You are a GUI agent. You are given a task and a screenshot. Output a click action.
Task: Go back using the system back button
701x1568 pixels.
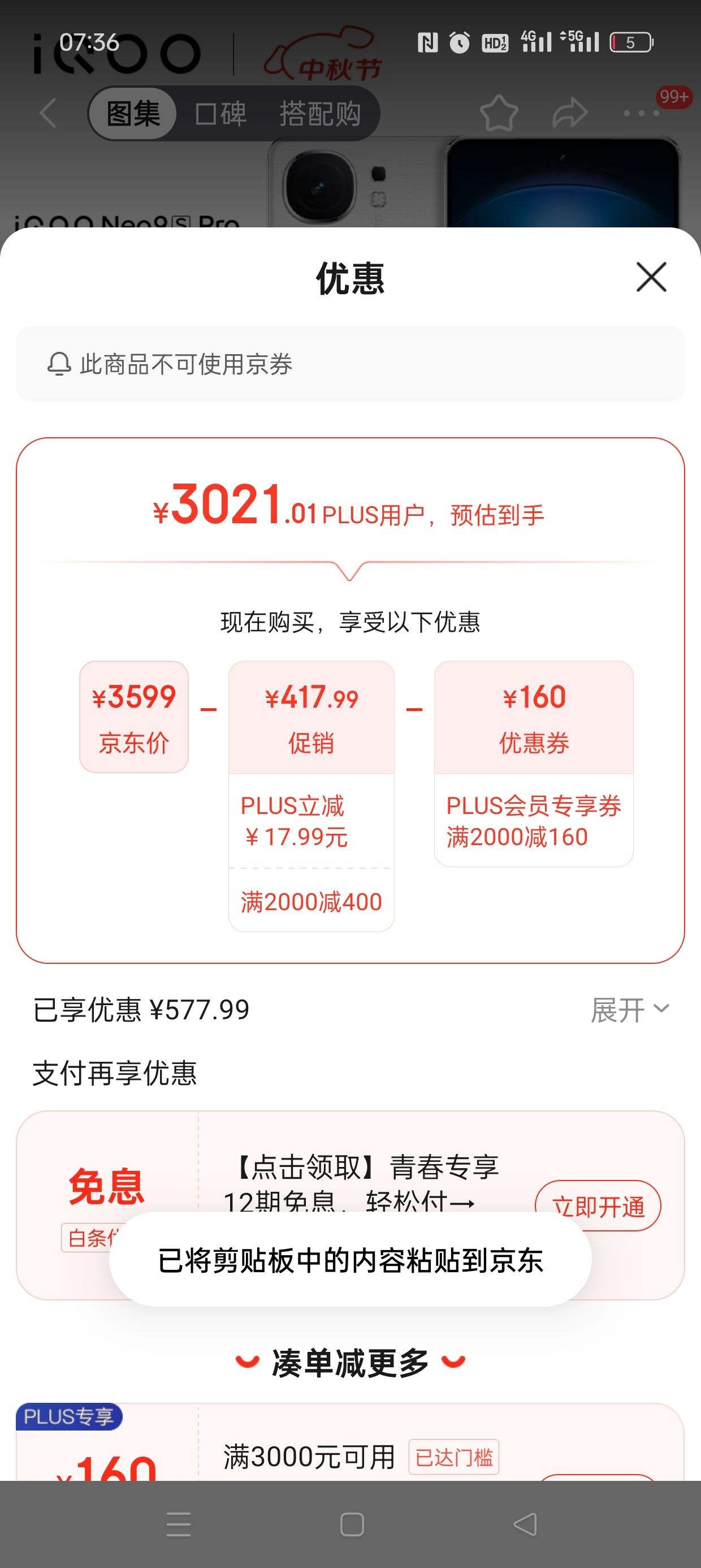coord(525,1524)
